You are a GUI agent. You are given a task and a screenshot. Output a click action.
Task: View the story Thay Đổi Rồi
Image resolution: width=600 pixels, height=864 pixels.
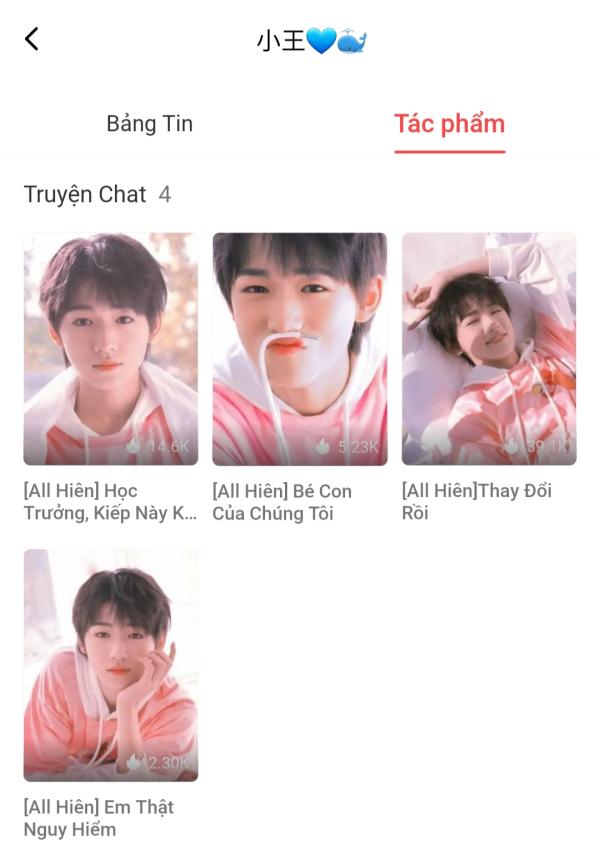(489, 349)
